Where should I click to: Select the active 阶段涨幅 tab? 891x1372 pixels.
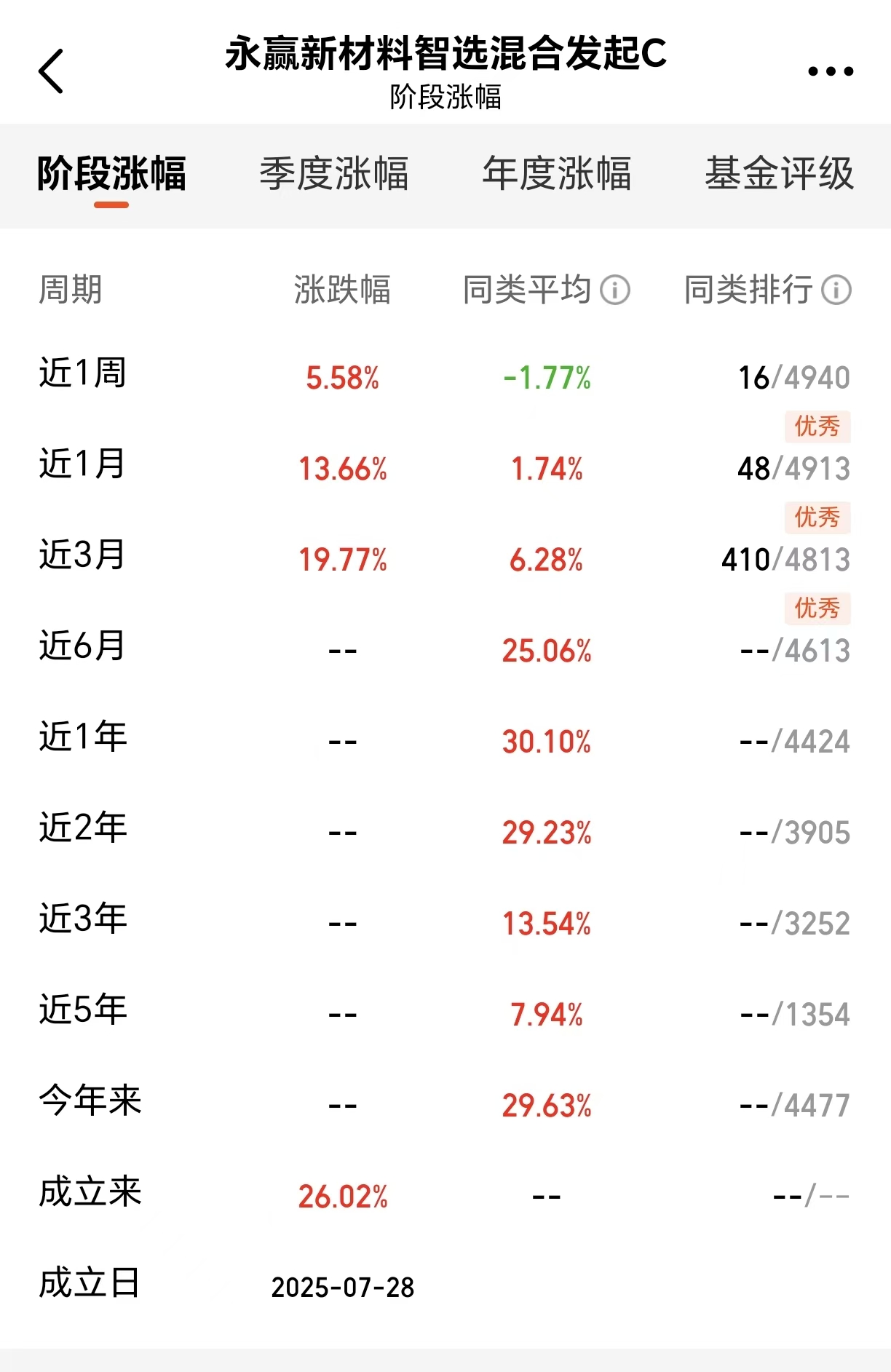tap(112, 174)
